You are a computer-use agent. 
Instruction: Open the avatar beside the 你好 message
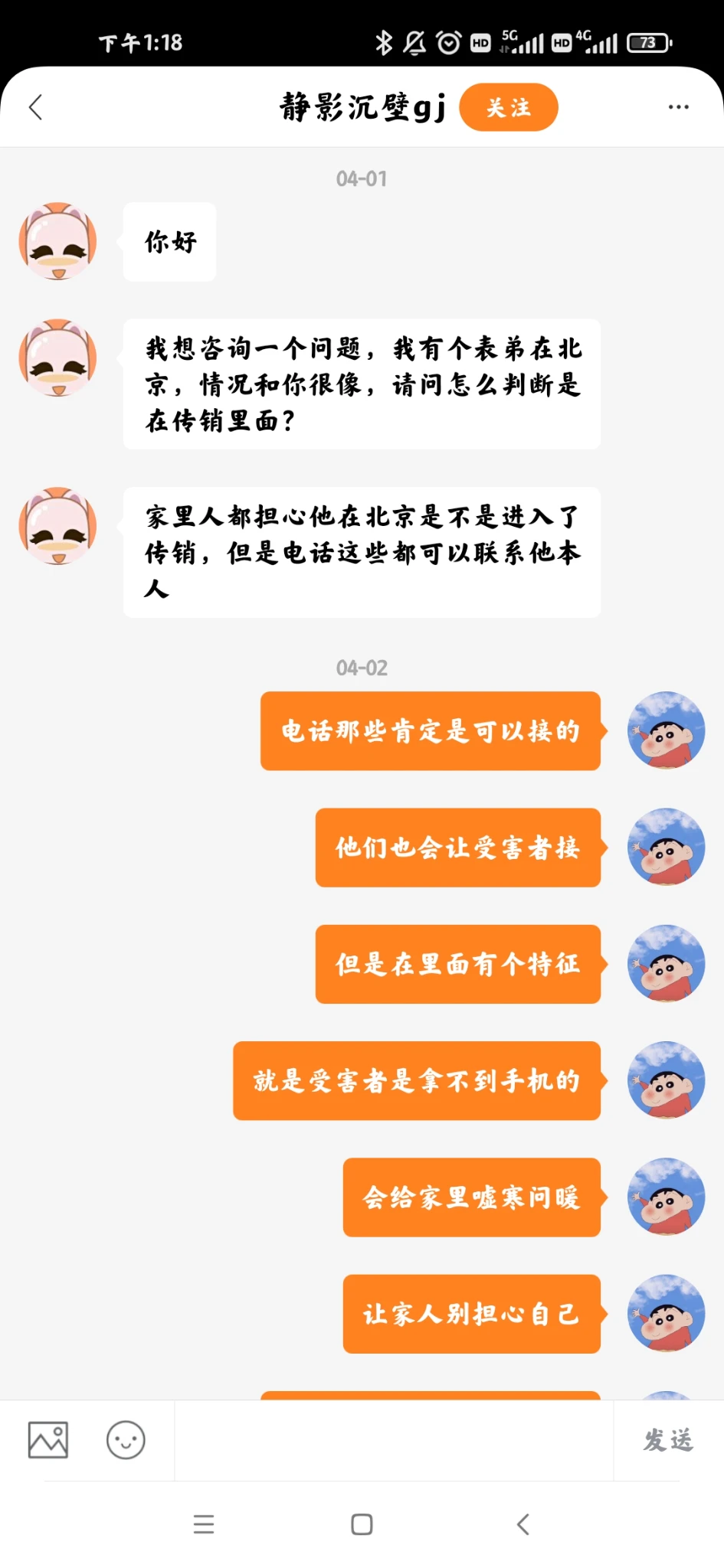pyautogui.click(x=58, y=241)
